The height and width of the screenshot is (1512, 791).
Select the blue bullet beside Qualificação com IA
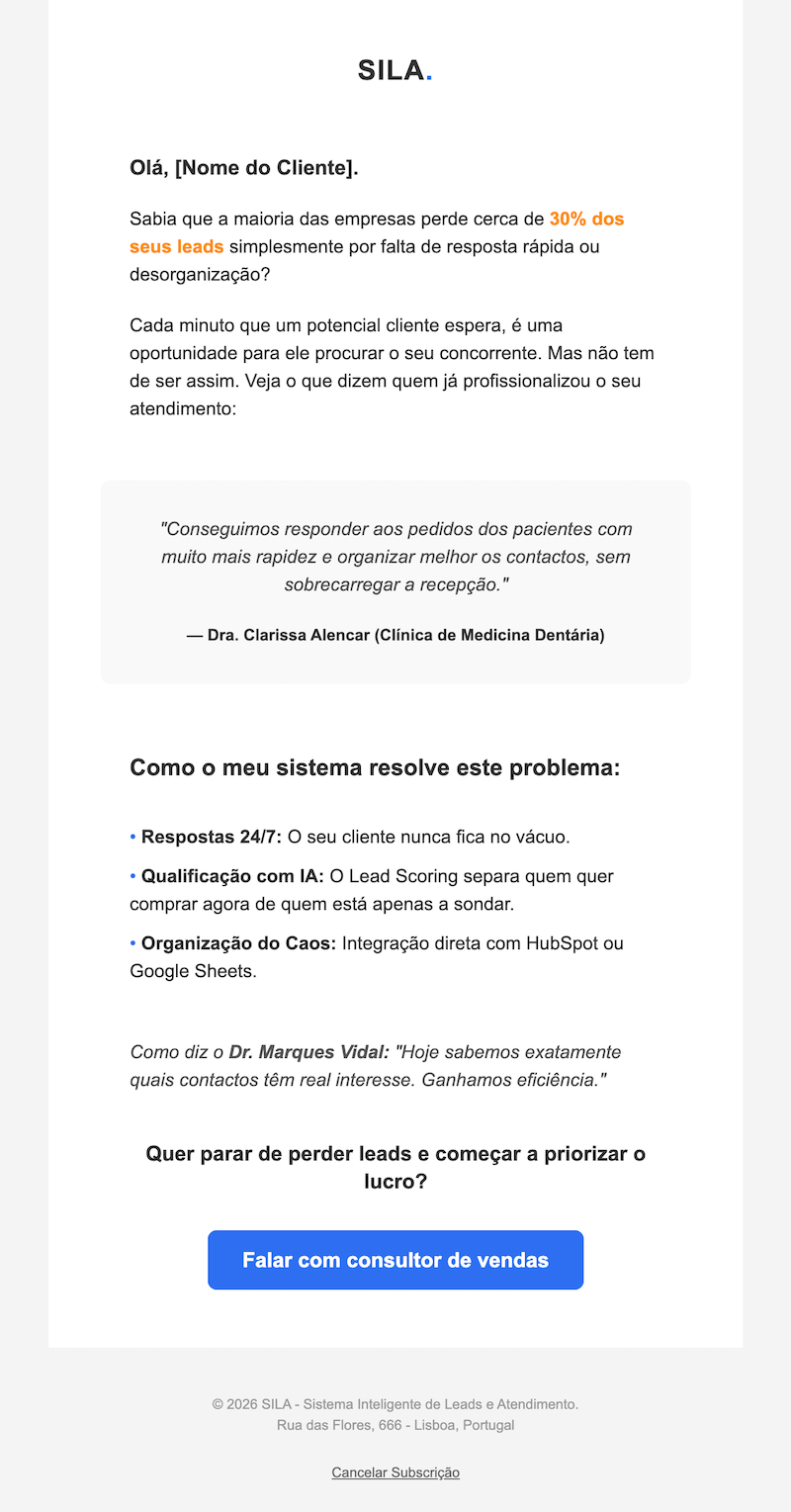point(132,875)
